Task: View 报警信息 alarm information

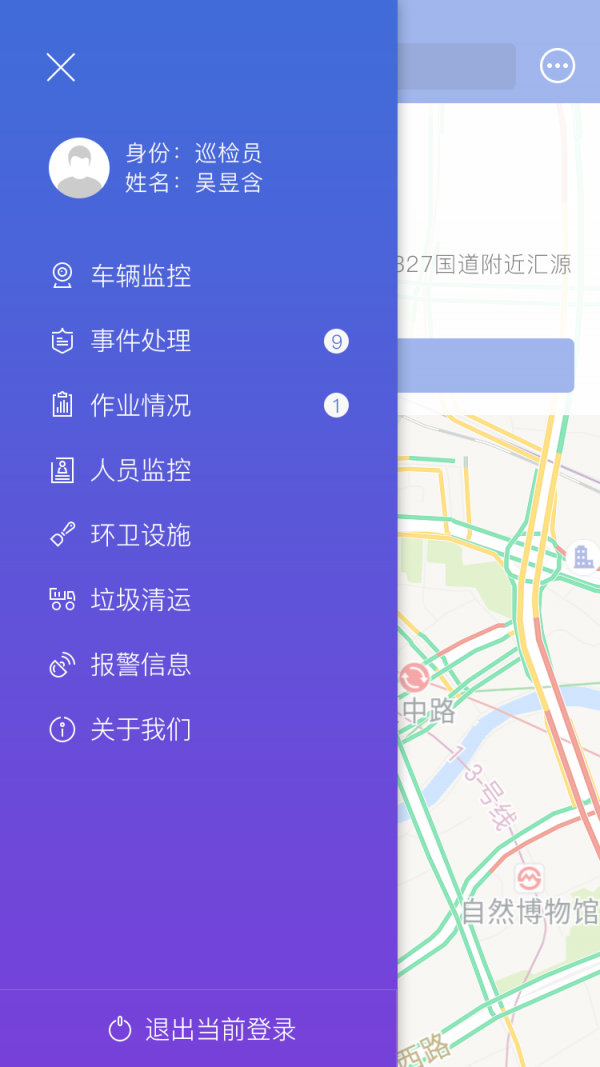Action: [140, 665]
